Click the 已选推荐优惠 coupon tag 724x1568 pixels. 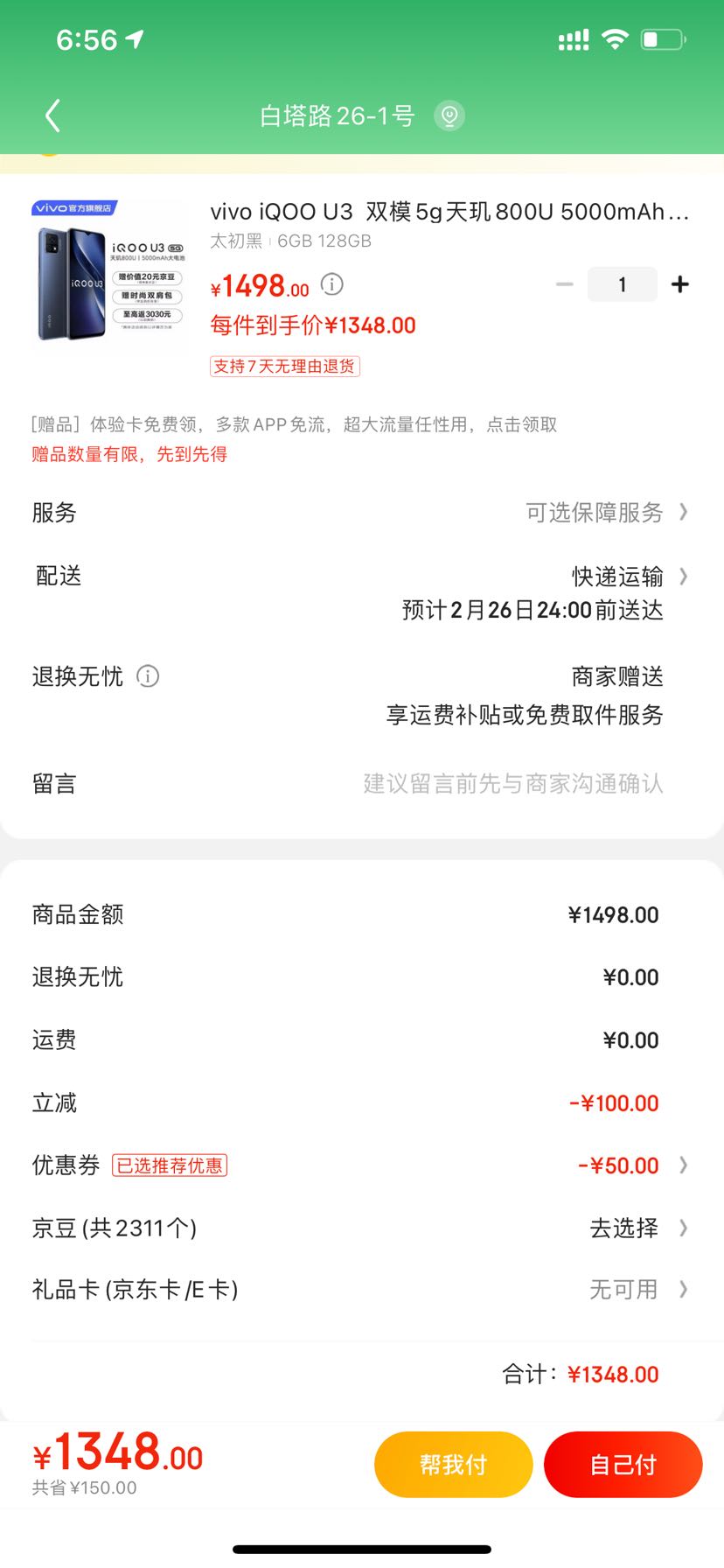click(171, 1165)
